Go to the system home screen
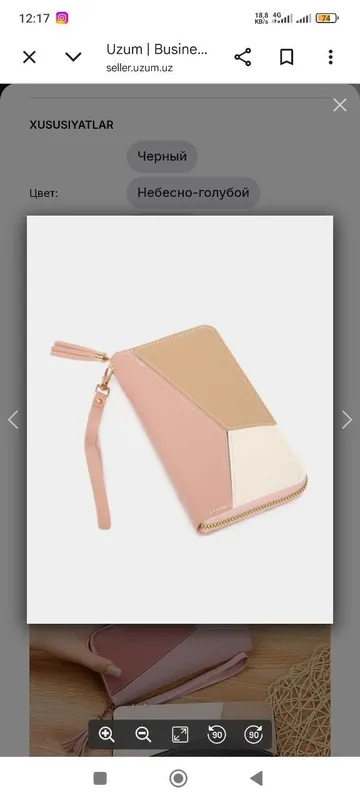This screenshot has height=800, width=360. coord(178,779)
